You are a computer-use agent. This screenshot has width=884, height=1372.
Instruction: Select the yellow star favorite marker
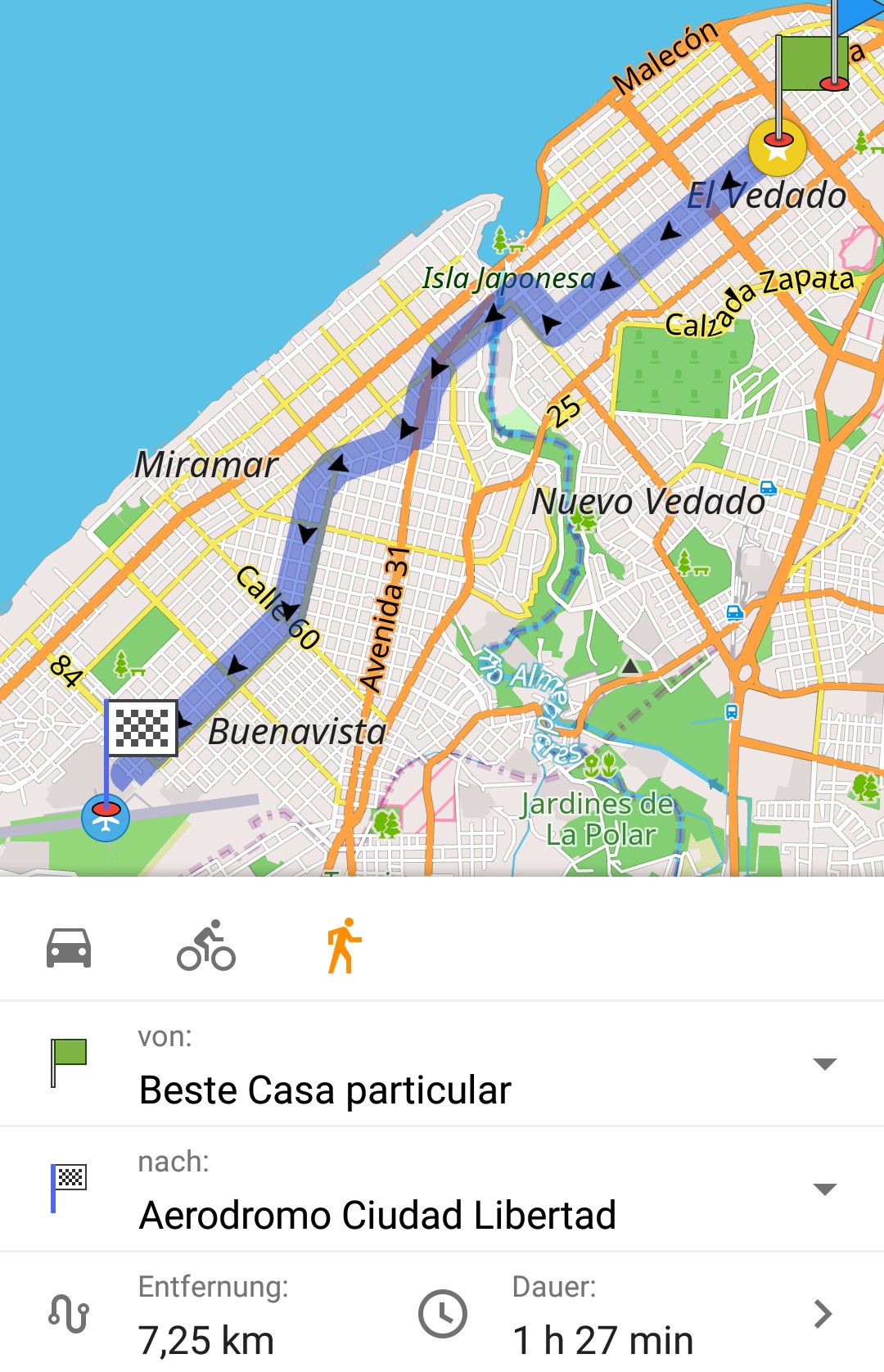(777, 148)
